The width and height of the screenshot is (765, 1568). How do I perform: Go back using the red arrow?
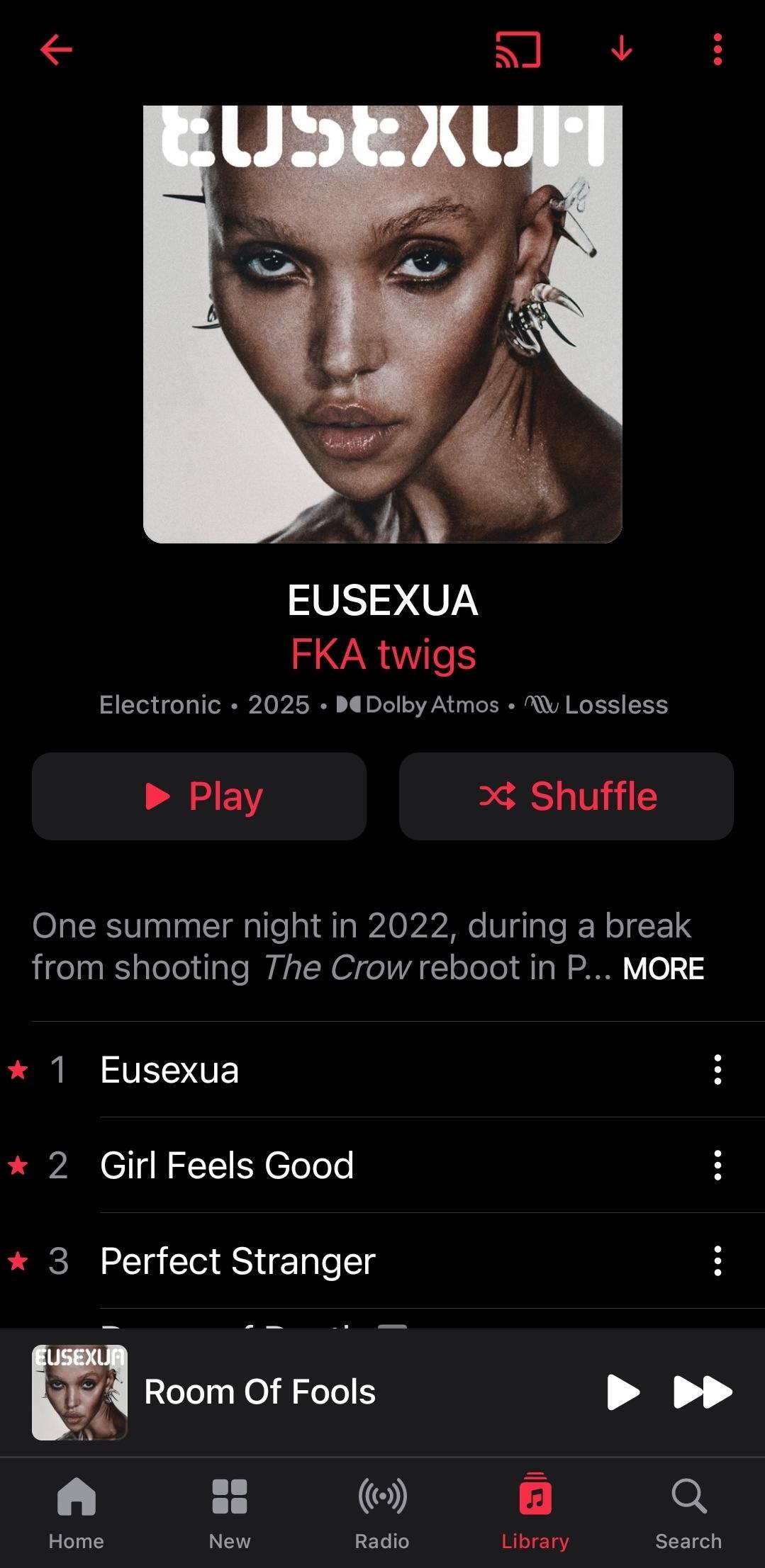(56, 50)
